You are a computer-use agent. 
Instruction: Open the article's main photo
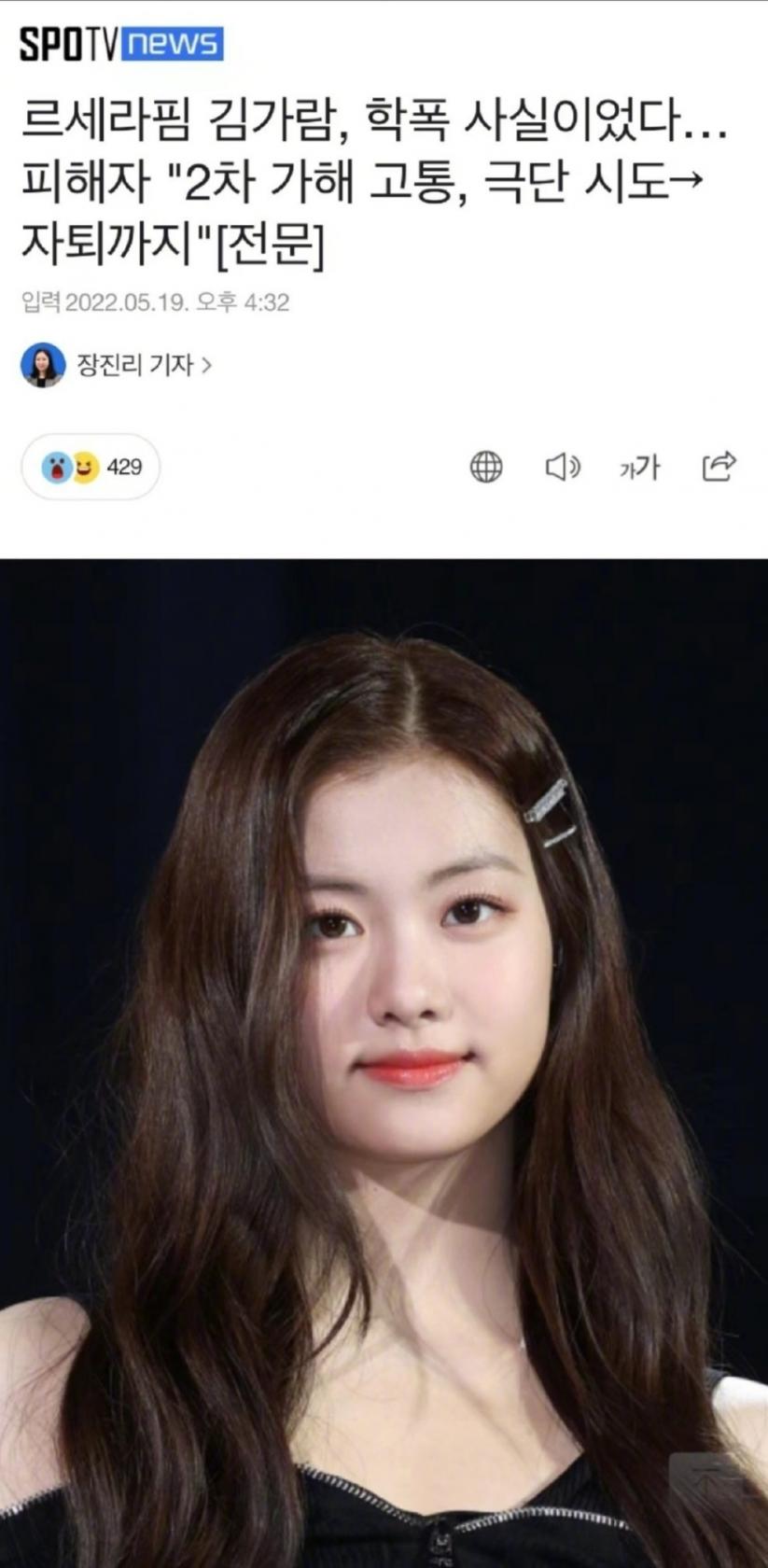coord(384,1027)
